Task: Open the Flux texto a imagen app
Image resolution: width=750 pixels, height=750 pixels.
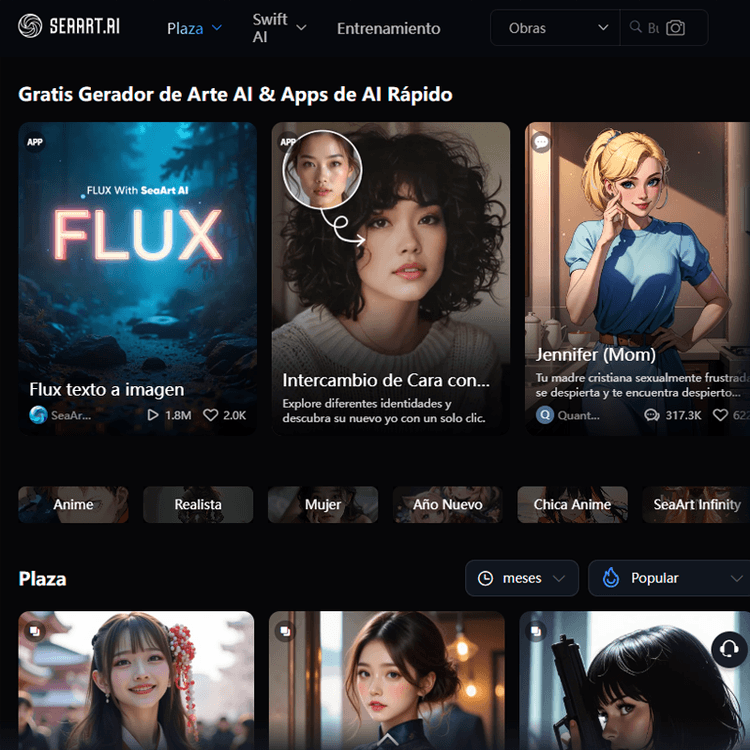Action: [x=137, y=277]
